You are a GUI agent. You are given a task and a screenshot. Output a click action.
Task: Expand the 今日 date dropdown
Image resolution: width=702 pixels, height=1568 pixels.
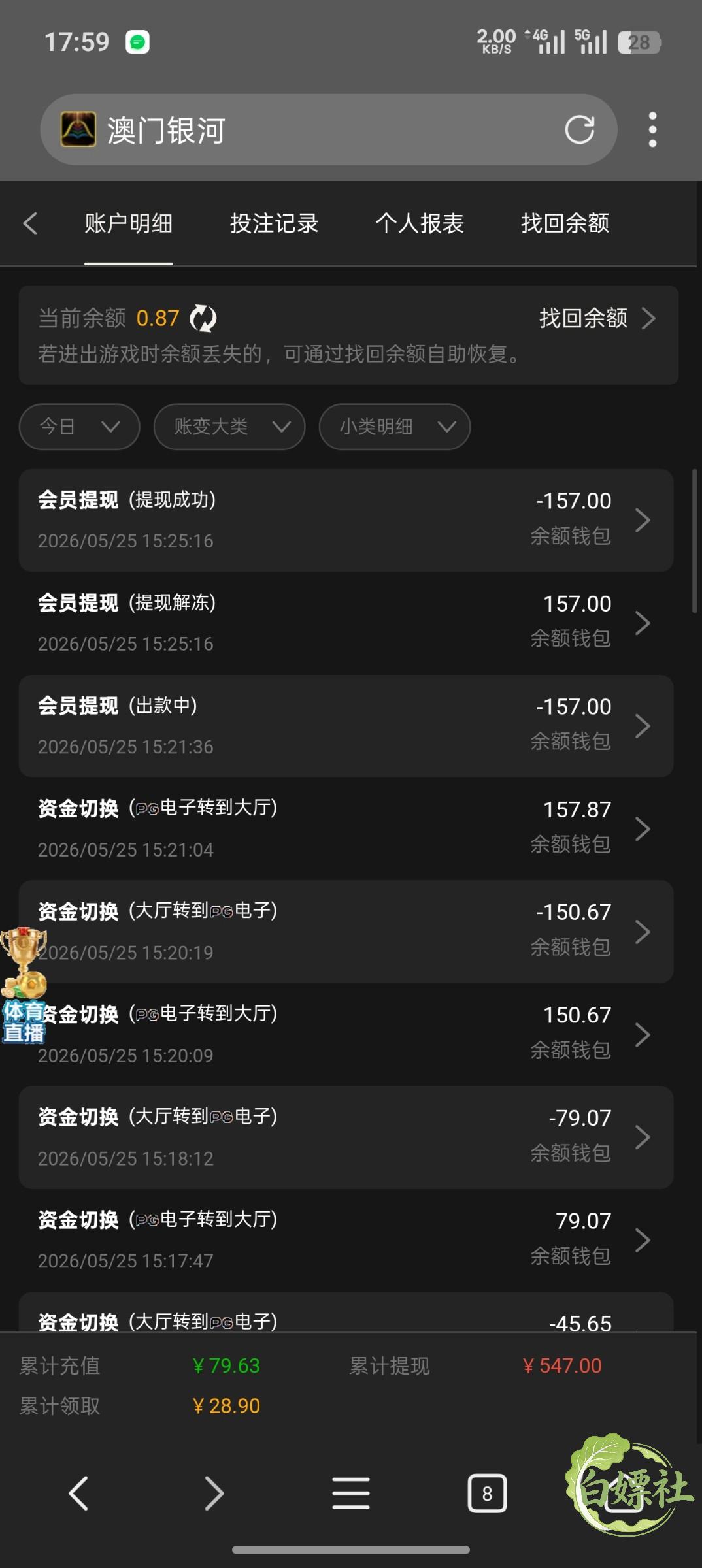(x=80, y=427)
